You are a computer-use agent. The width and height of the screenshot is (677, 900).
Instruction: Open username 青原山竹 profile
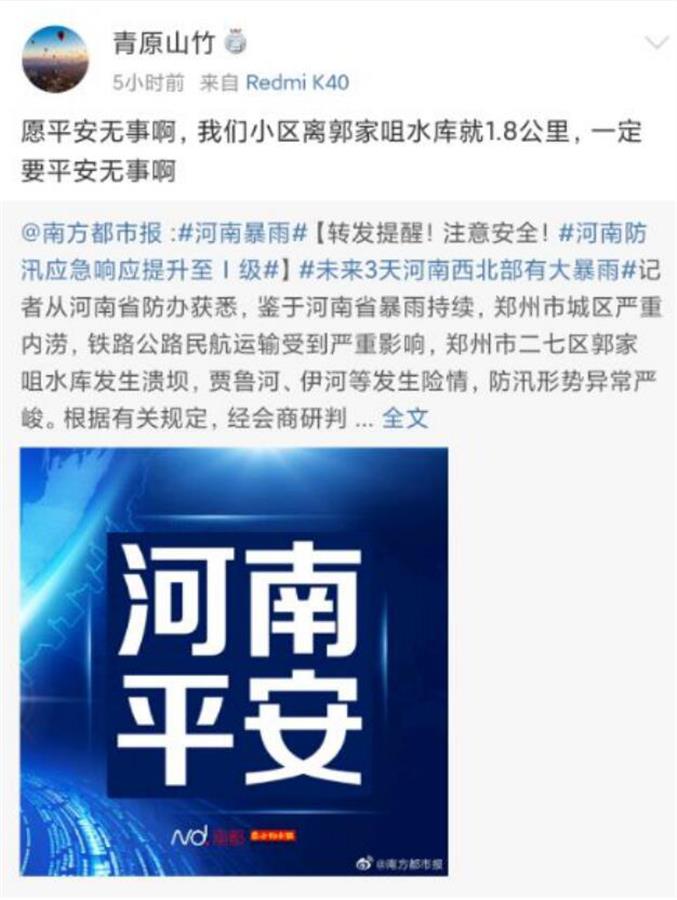[165, 43]
